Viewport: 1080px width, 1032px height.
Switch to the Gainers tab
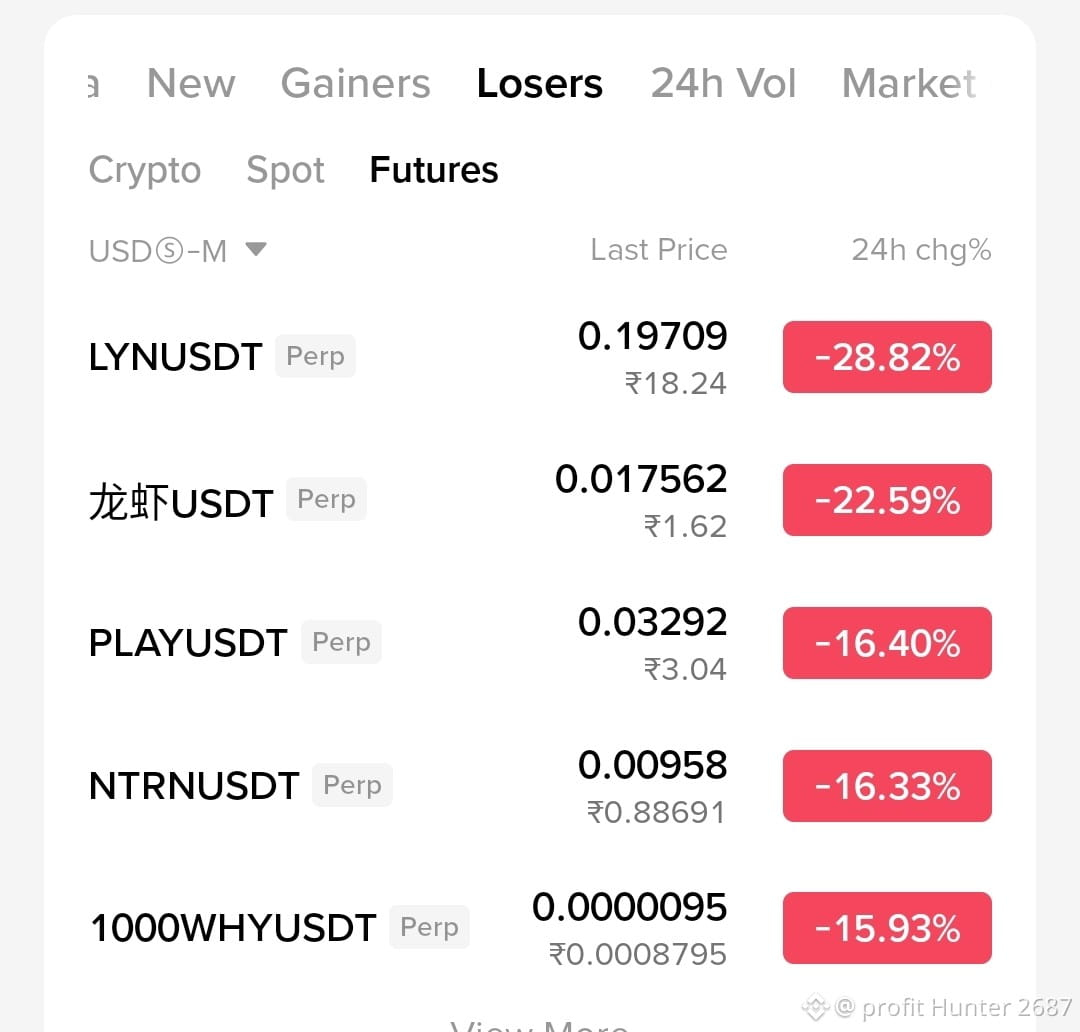355,83
